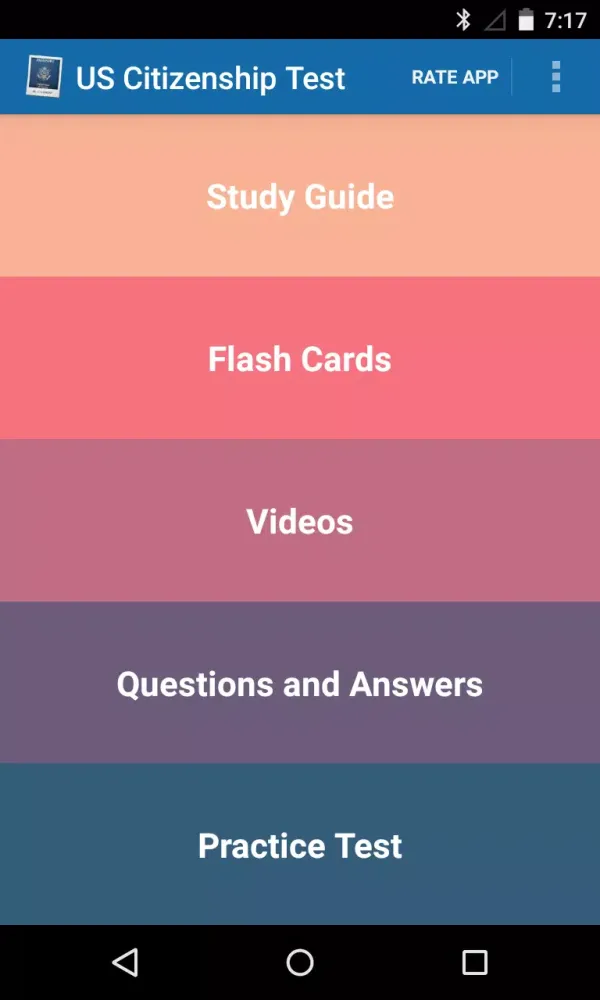Return to the home screen
Screen dimensions: 600x1000
pos(300,962)
